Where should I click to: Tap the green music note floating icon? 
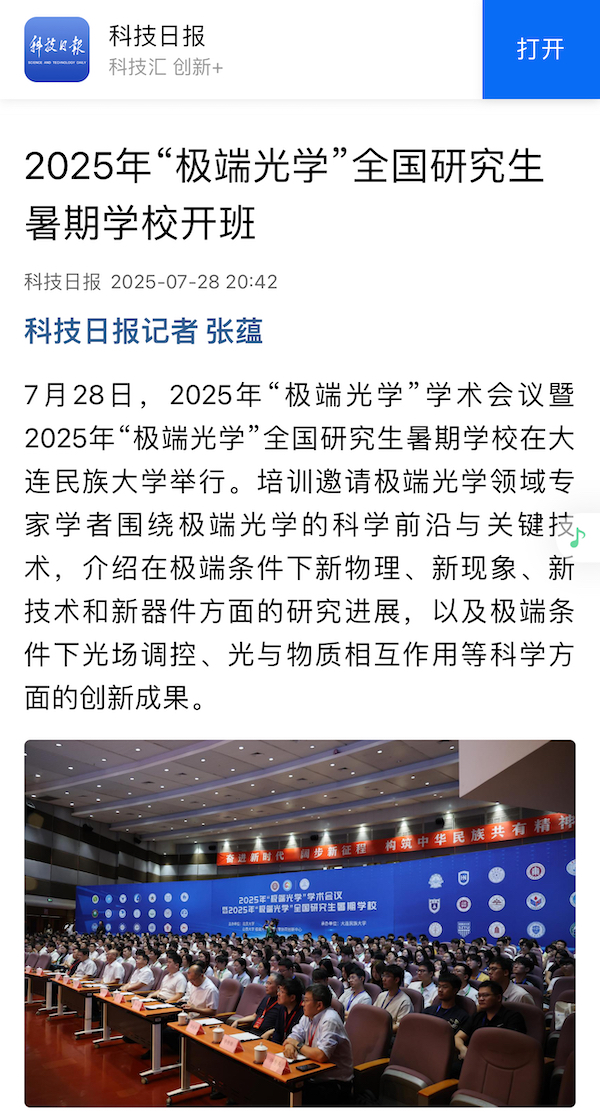point(578,537)
